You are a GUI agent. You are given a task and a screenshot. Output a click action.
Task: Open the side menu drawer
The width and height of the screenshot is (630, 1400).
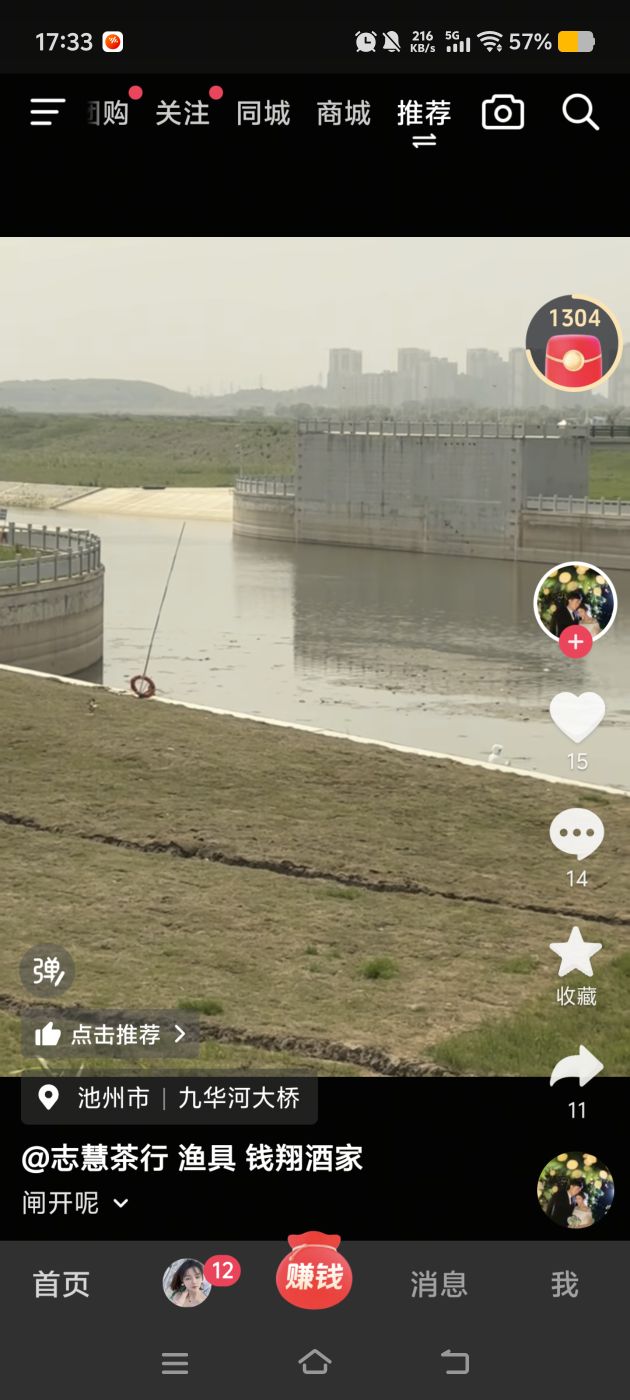pos(47,113)
